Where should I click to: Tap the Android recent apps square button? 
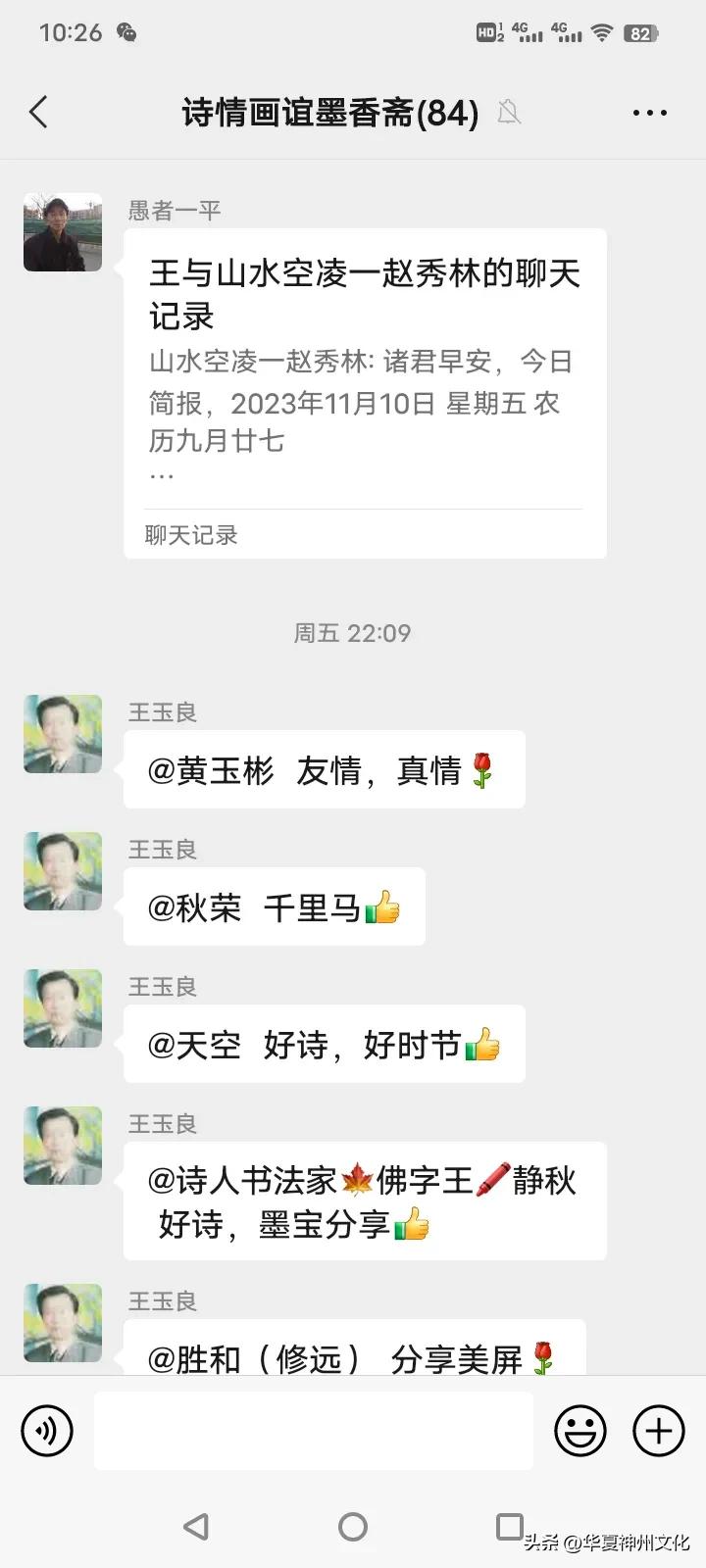(x=507, y=1526)
